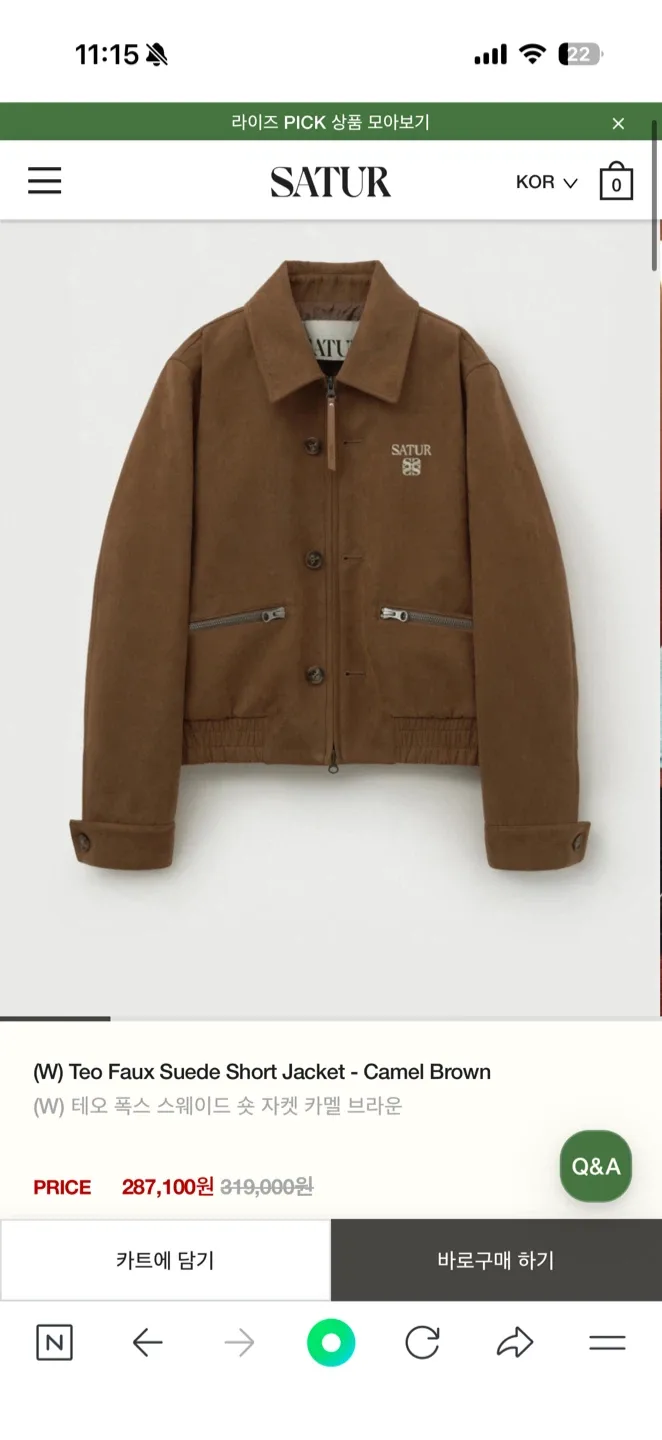Share this product page
662x1440 pixels.
tap(515, 1343)
